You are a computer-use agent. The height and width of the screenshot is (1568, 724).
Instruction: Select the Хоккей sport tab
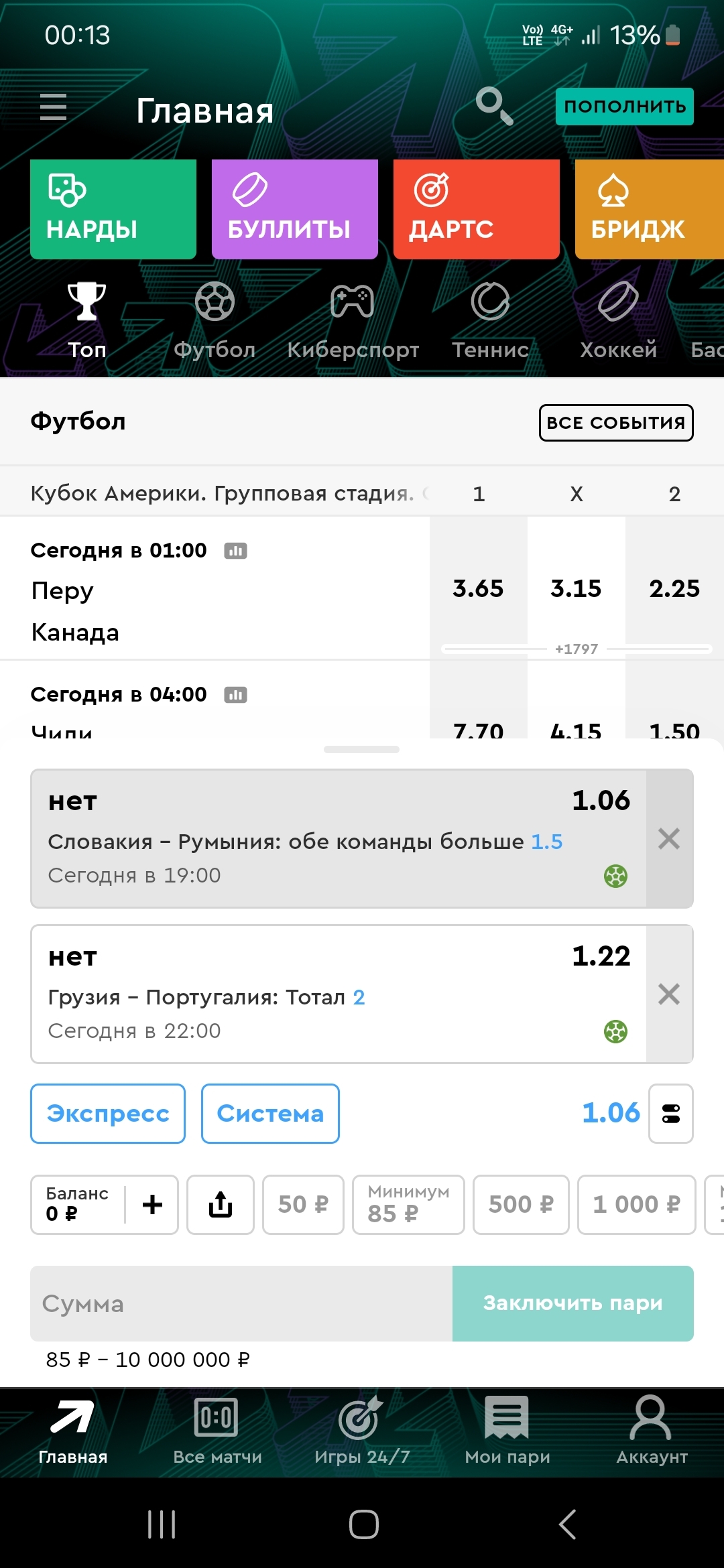(x=618, y=322)
